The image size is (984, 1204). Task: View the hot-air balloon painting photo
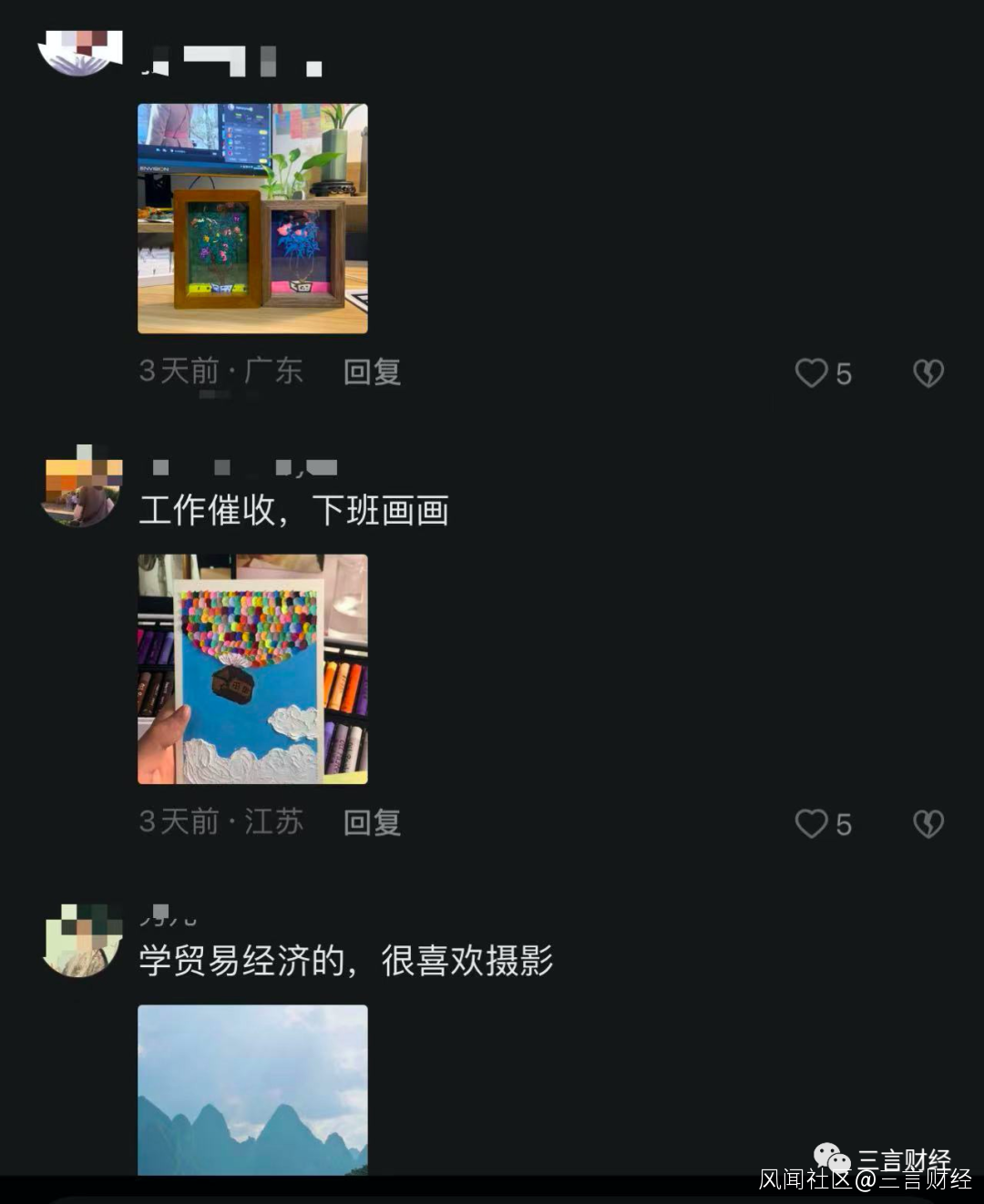click(252, 668)
